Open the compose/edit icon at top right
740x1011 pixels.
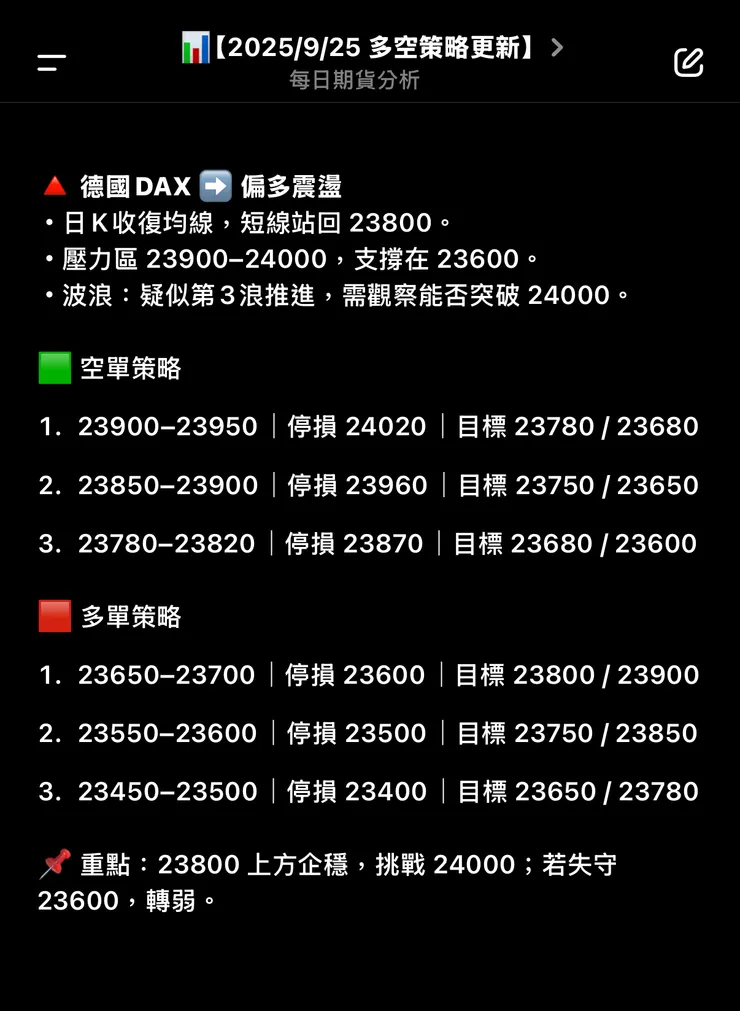pos(688,62)
